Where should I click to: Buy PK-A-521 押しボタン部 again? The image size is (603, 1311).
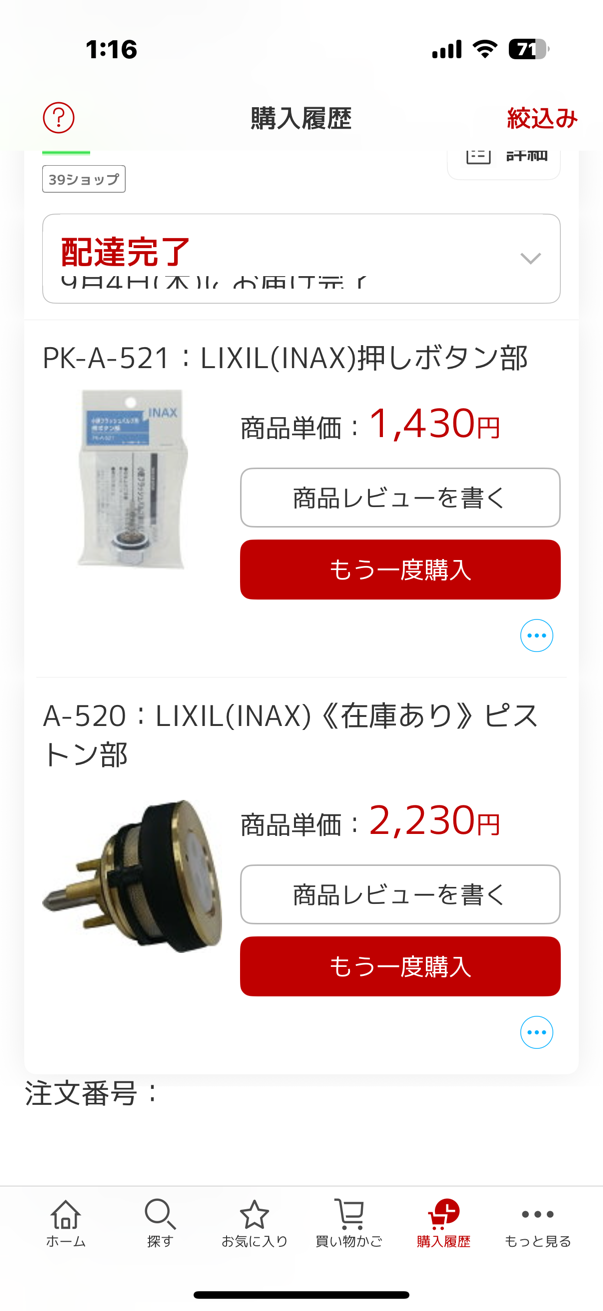400,570
